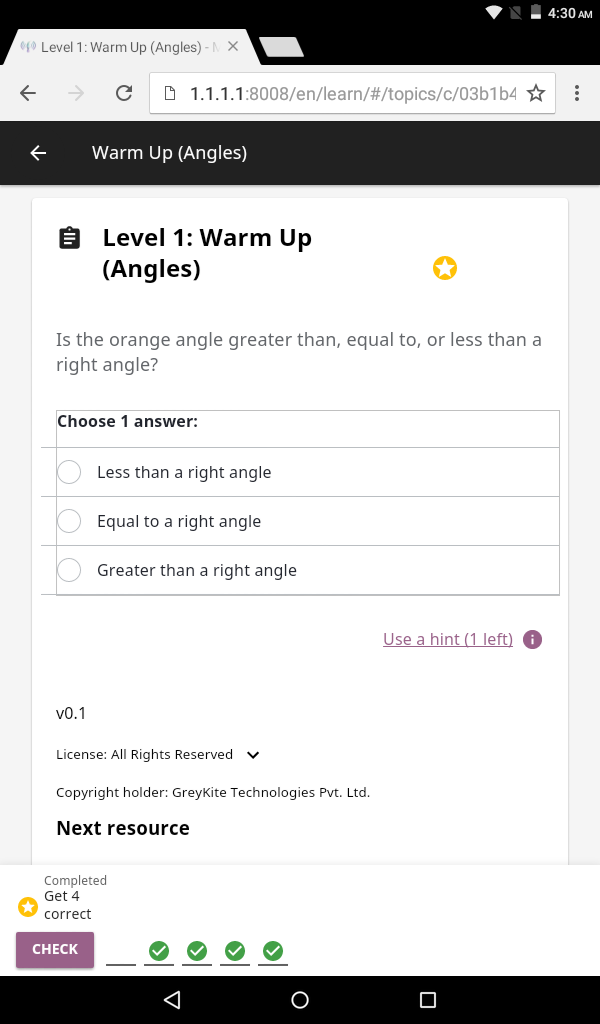
Task: Navigate back in the browser toolbar
Action: pyautogui.click(x=28, y=93)
